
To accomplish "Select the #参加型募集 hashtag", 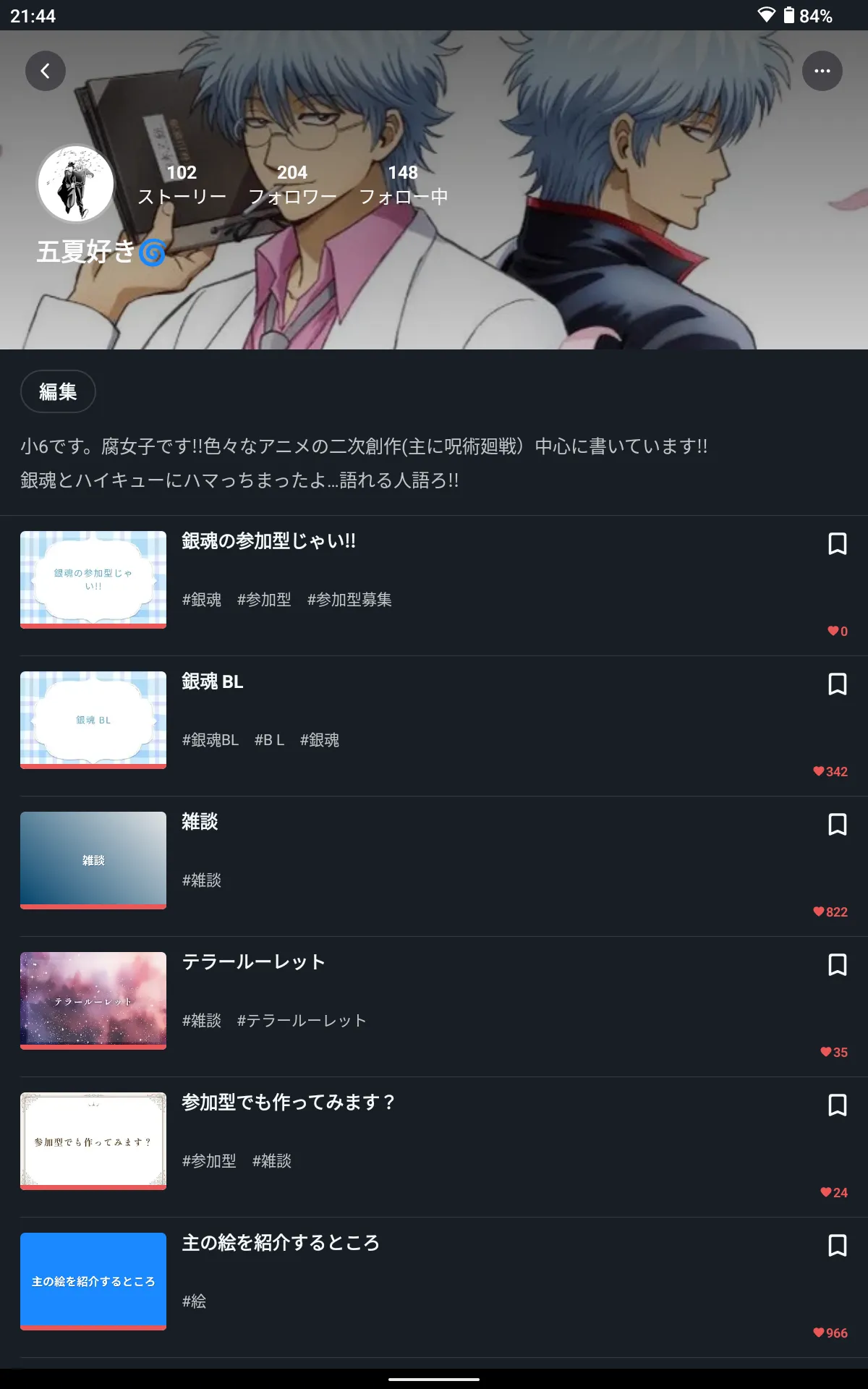I will [x=349, y=600].
